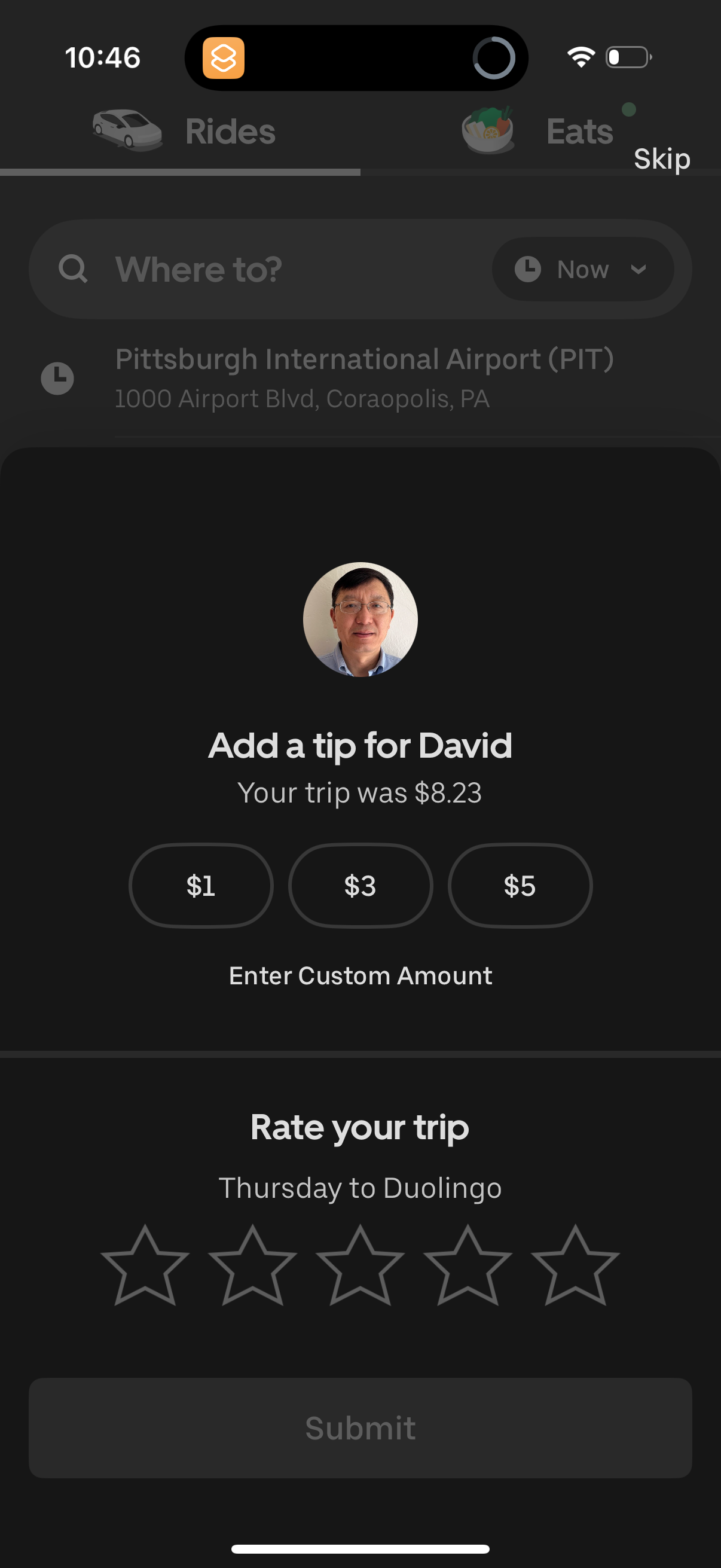Choose the $5 tip amount
The height and width of the screenshot is (1568, 721).
point(520,886)
